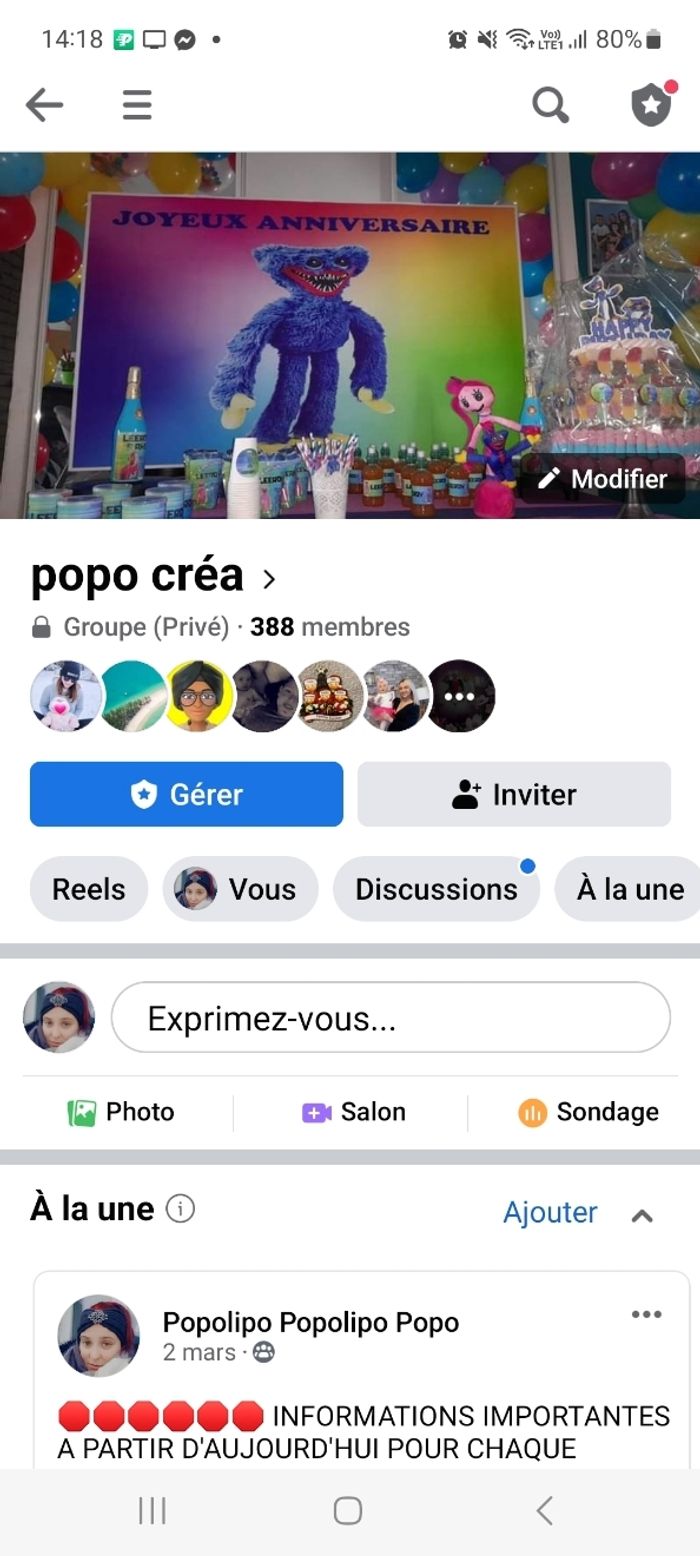The width and height of the screenshot is (700, 1556).
Task: Invite people with the Inviter button
Action: [x=514, y=795]
